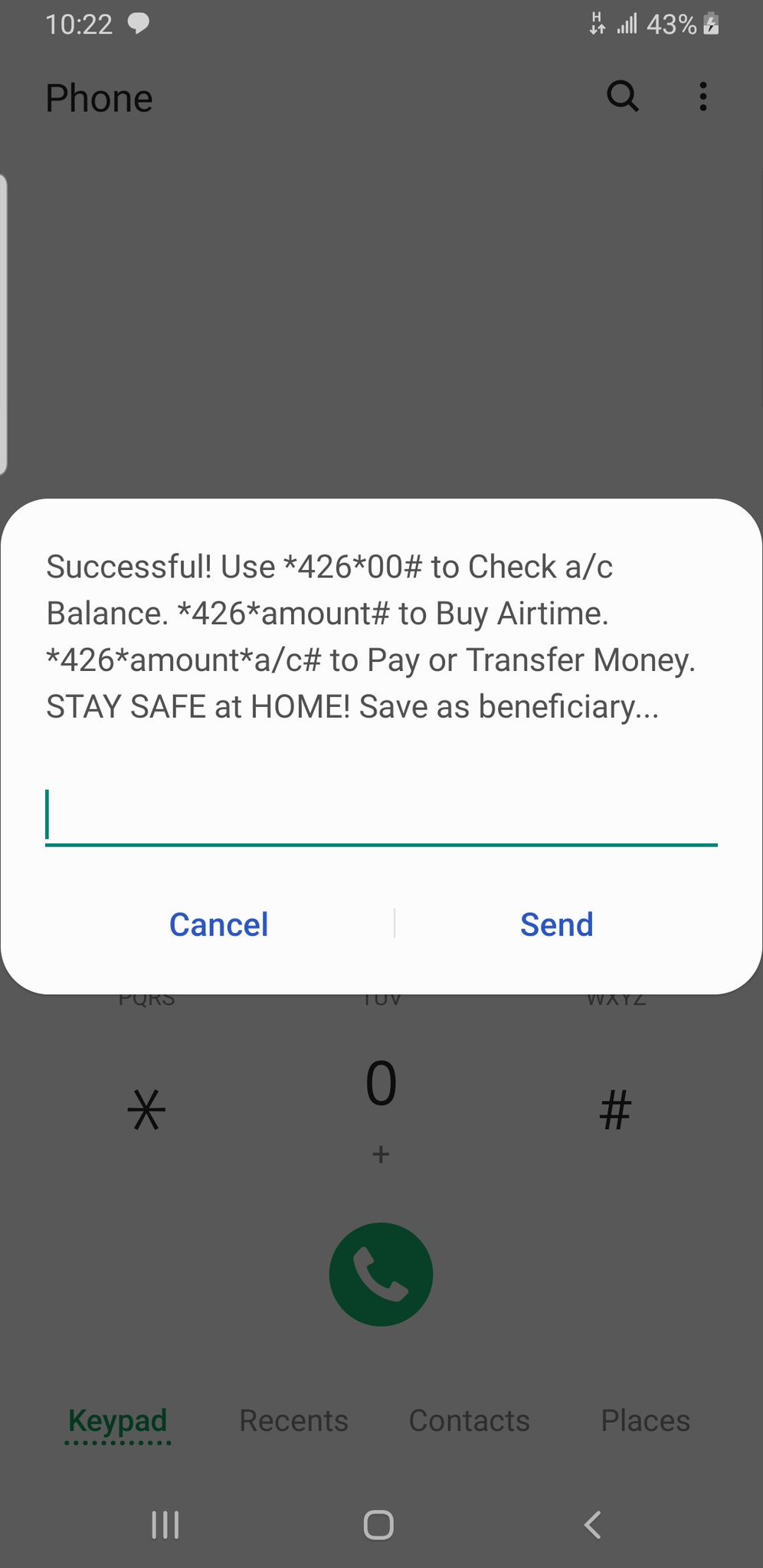Go back using the navigation bar

click(x=592, y=1524)
